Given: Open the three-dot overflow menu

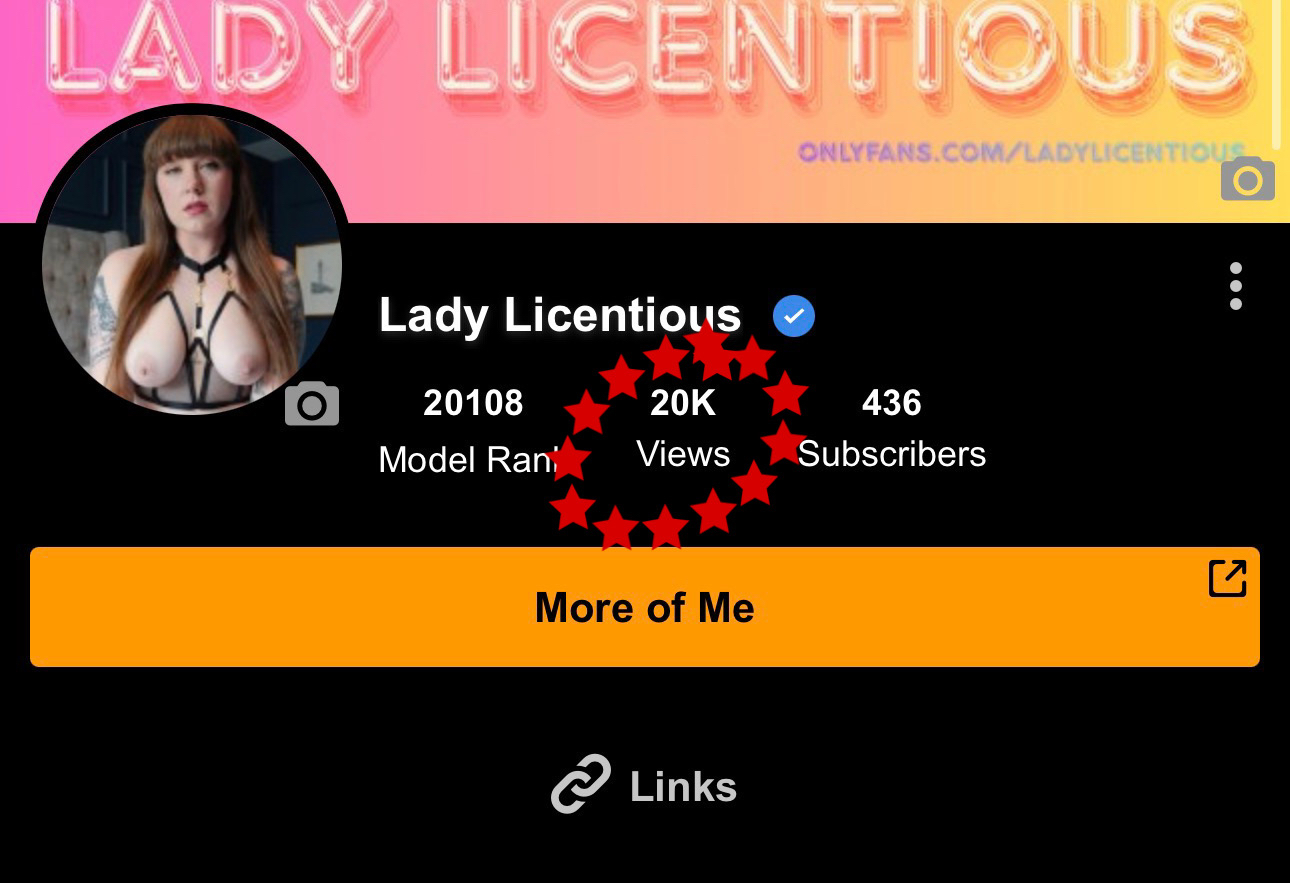Looking at the screenshot, I should coord(1236,286).
